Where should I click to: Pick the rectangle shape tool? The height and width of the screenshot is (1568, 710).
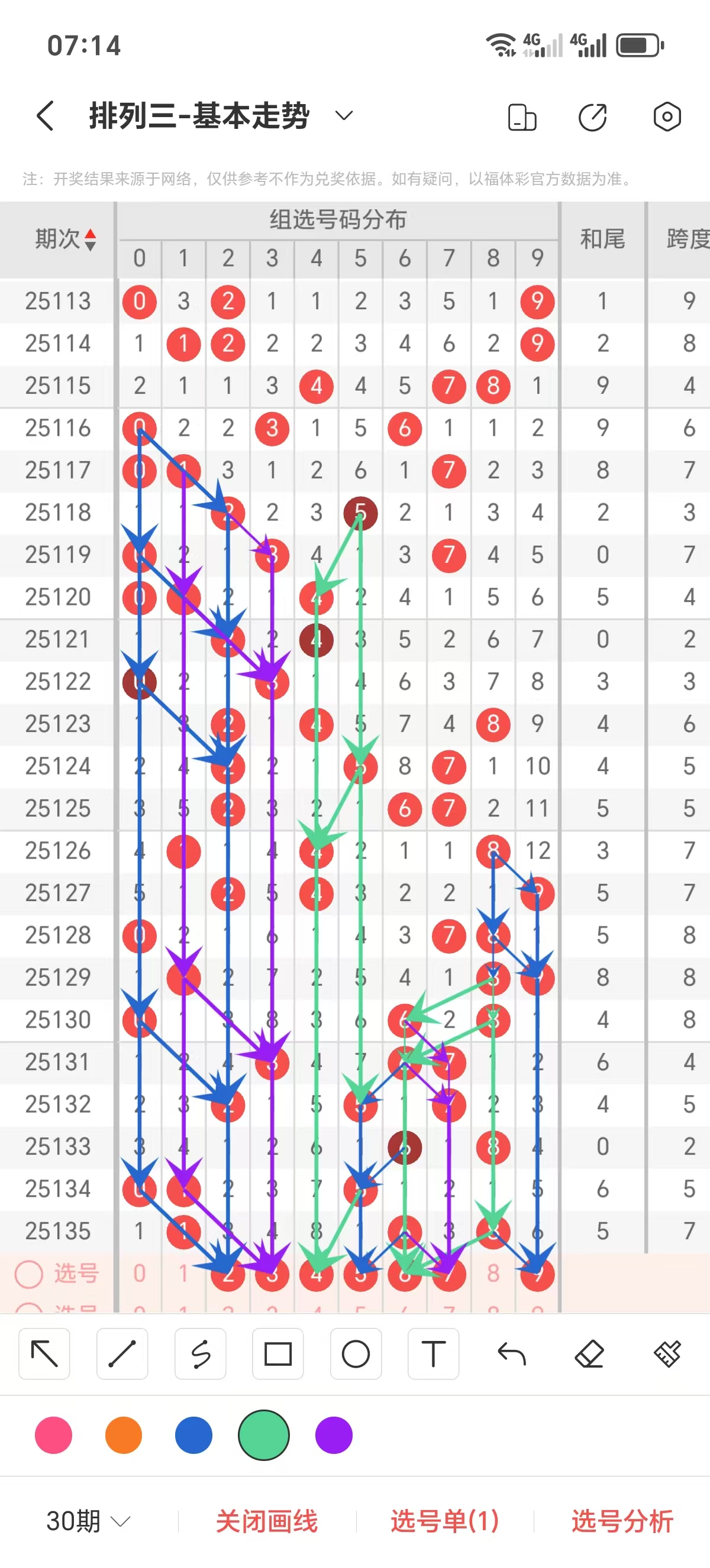(277, 1355)
